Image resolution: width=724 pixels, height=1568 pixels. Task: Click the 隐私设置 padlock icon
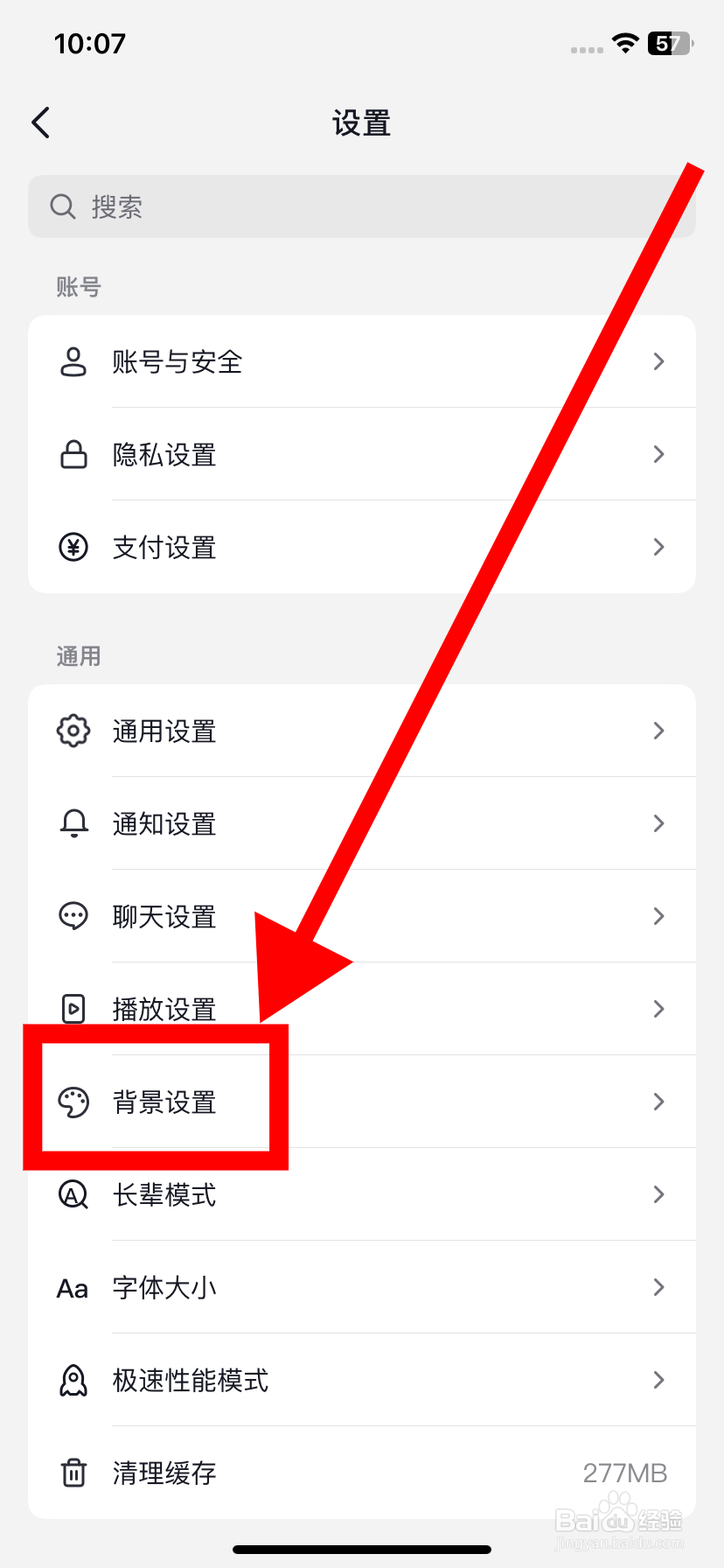(73, 454)
